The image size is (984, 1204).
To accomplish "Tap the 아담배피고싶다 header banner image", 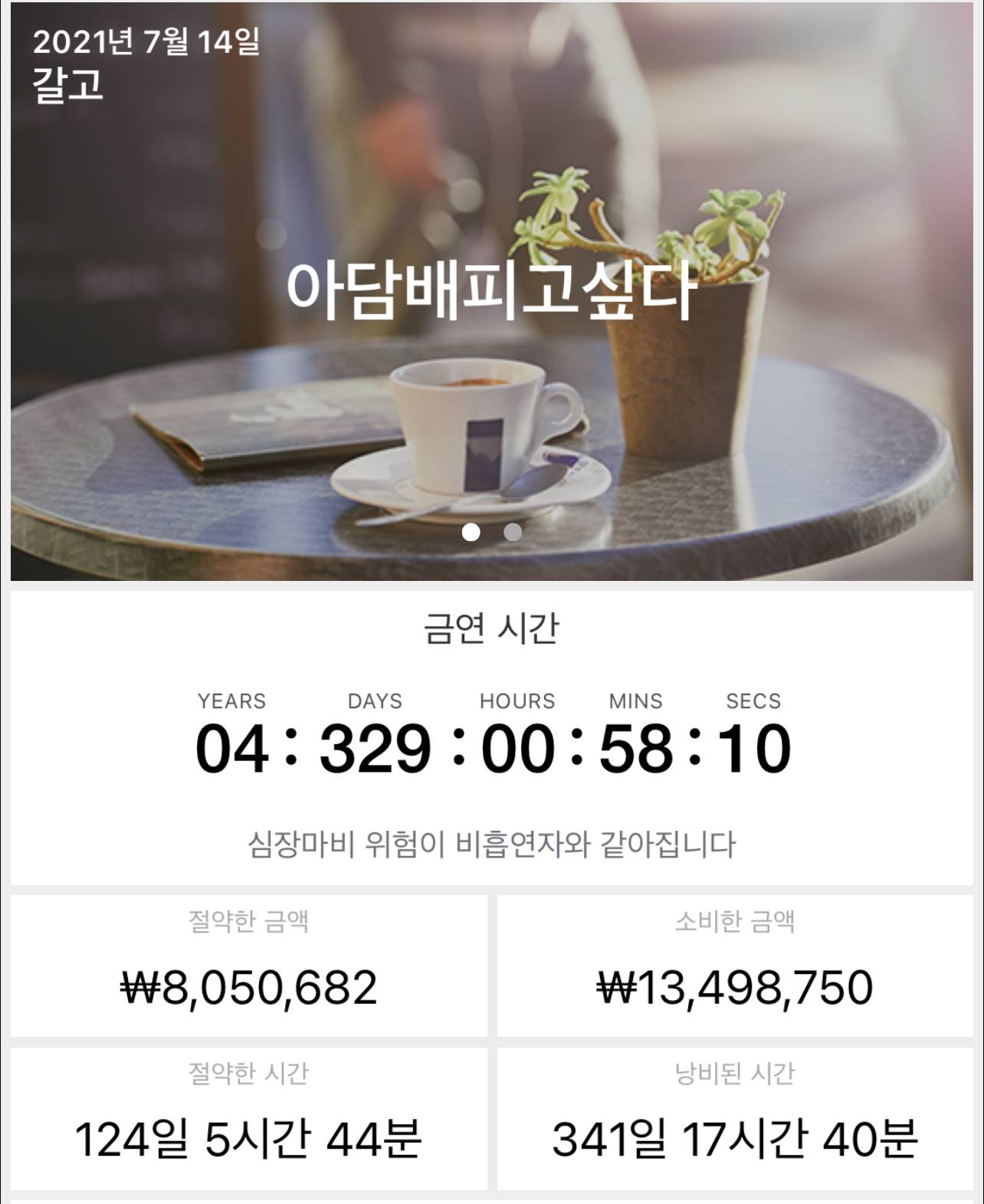I will pos(490,291).
